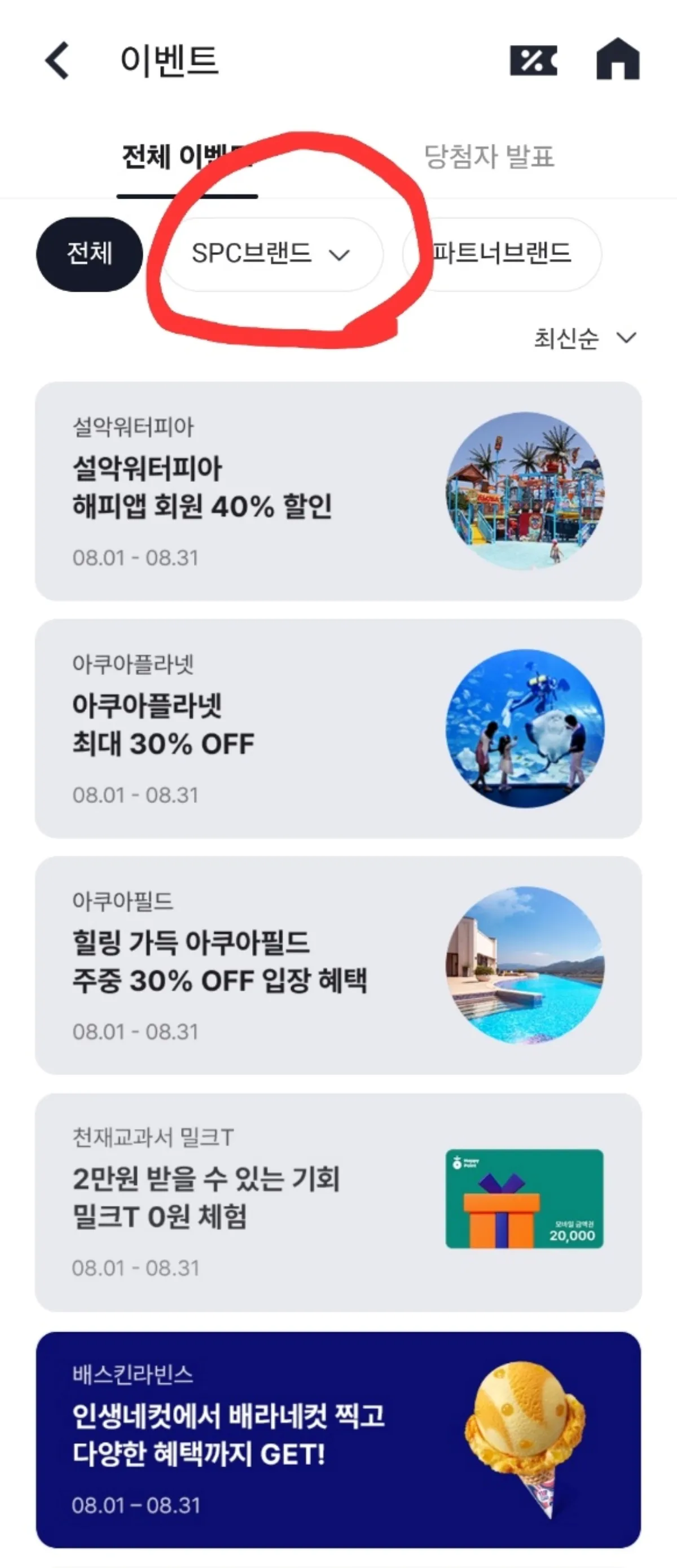Click the back arrow at top left
The width and height of the screenshot is (677, 1568).
click(56, 59)
